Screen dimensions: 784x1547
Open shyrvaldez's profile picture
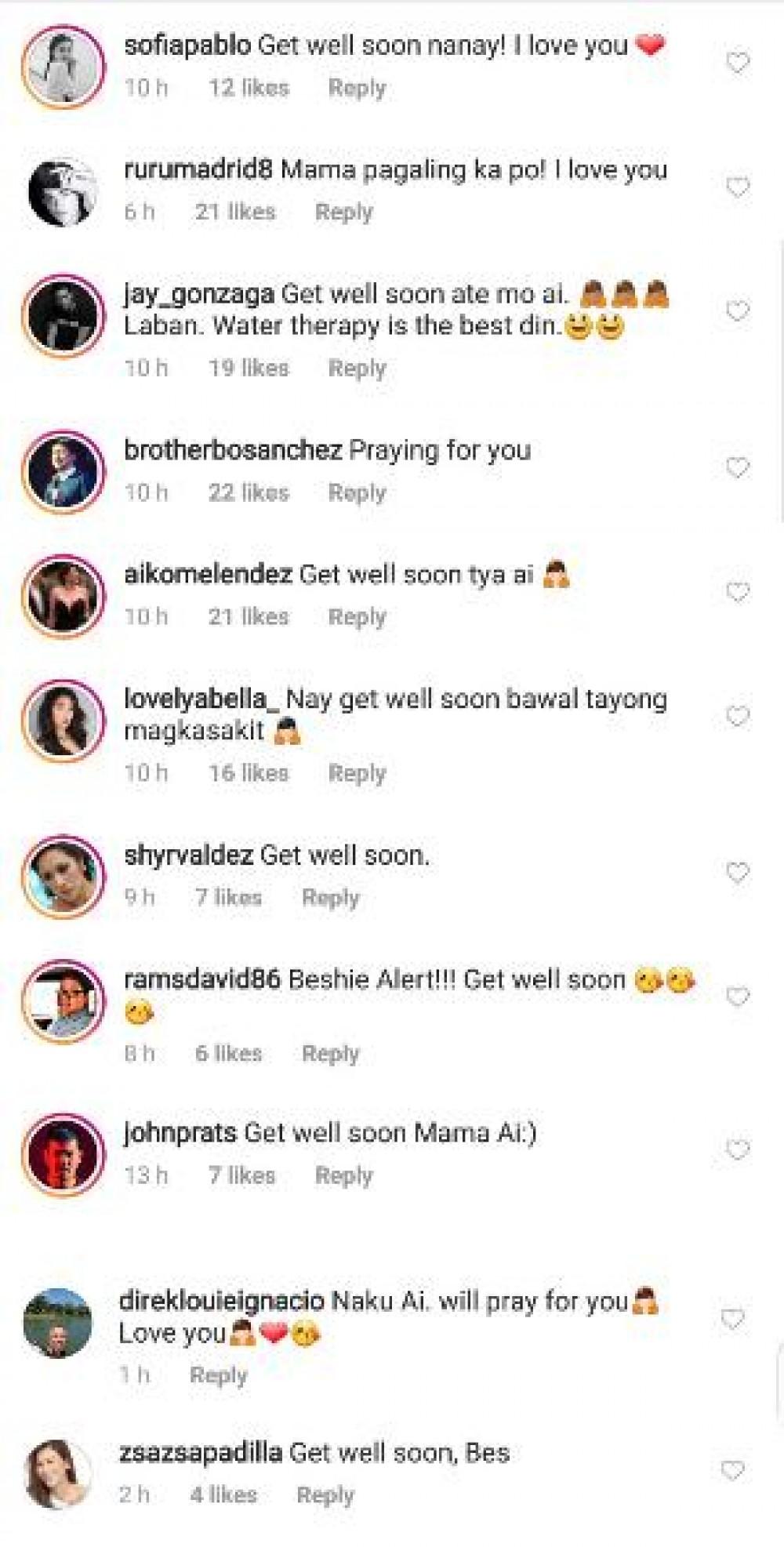(x=64, y=874)
